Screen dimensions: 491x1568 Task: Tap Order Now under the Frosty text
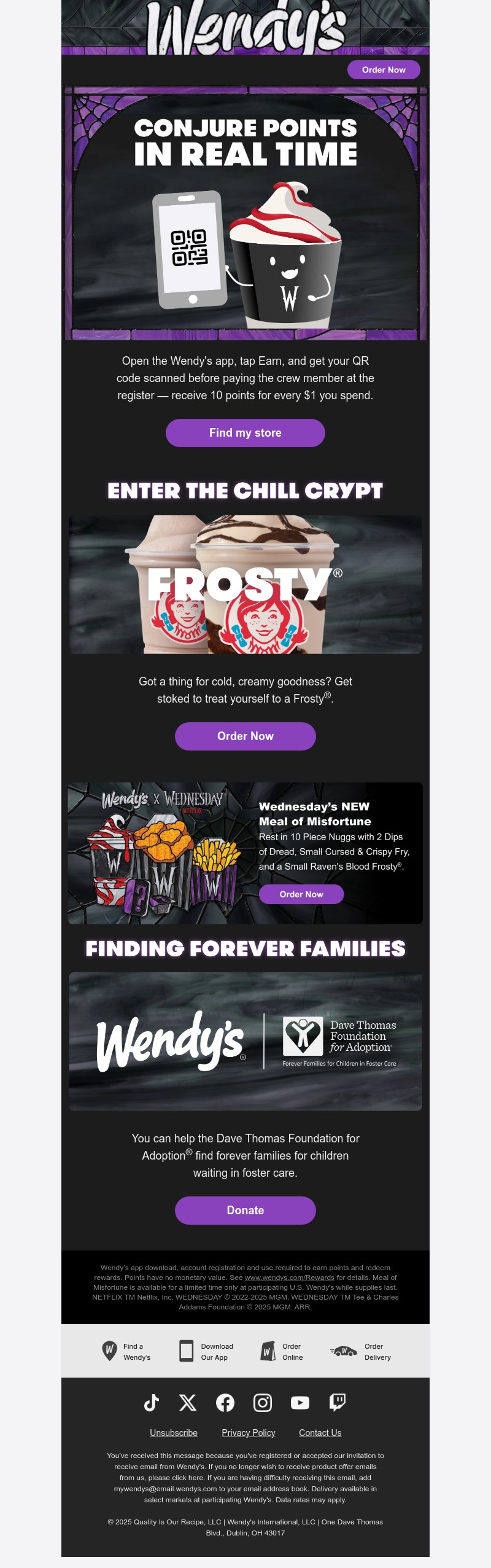245,736
